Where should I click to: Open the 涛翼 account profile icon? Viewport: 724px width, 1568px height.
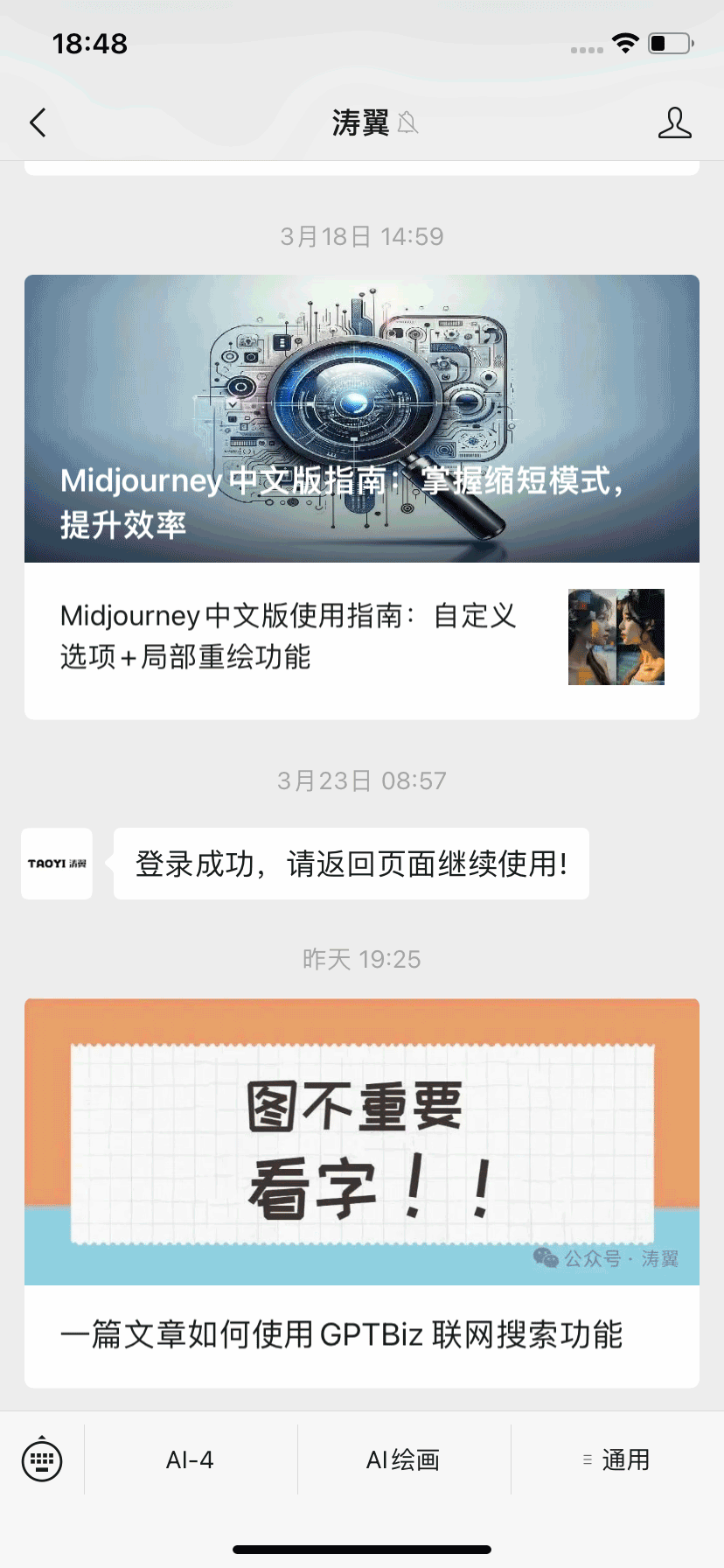pos(674,123)
